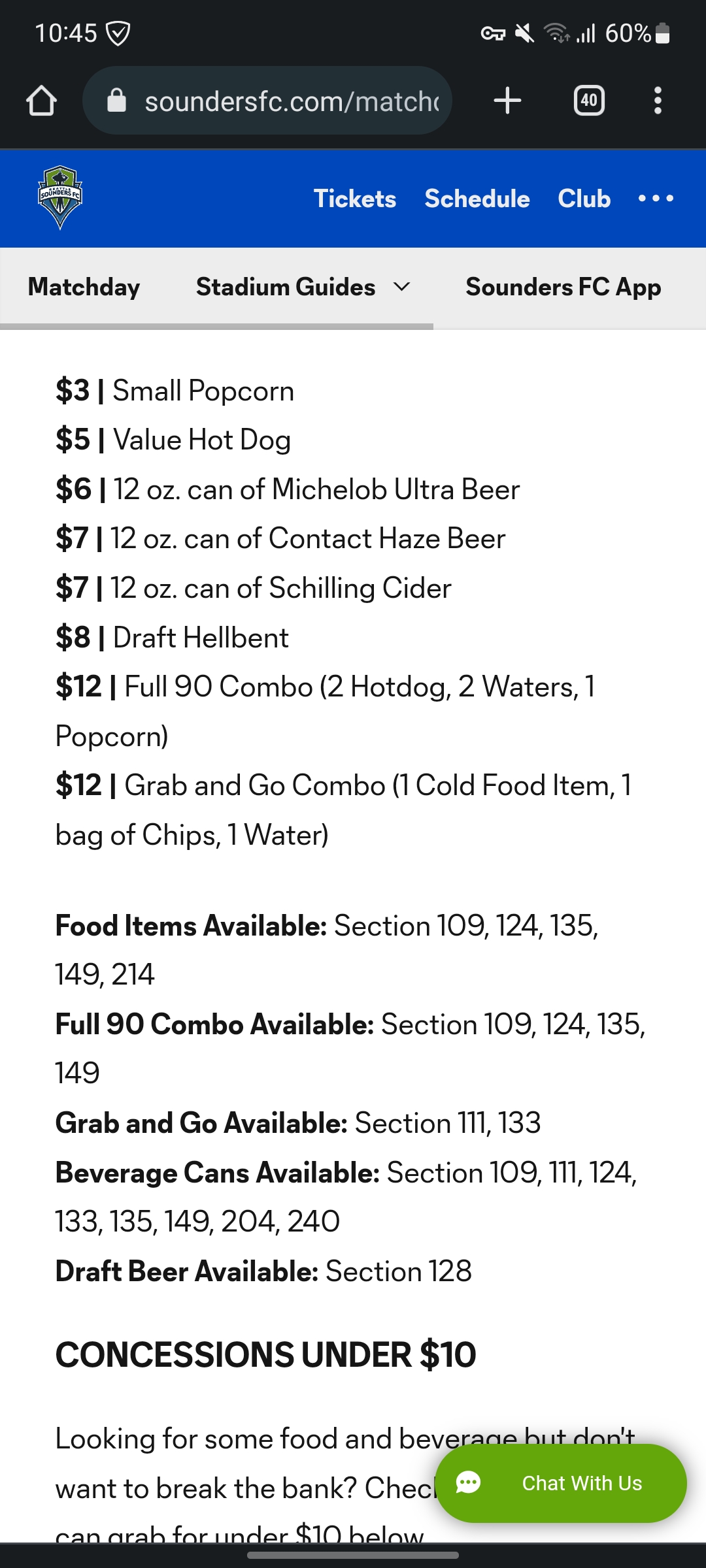Open the tab switcher showing 40 tabs
Screen dimensions: 706x1568
tap(589, 101)
